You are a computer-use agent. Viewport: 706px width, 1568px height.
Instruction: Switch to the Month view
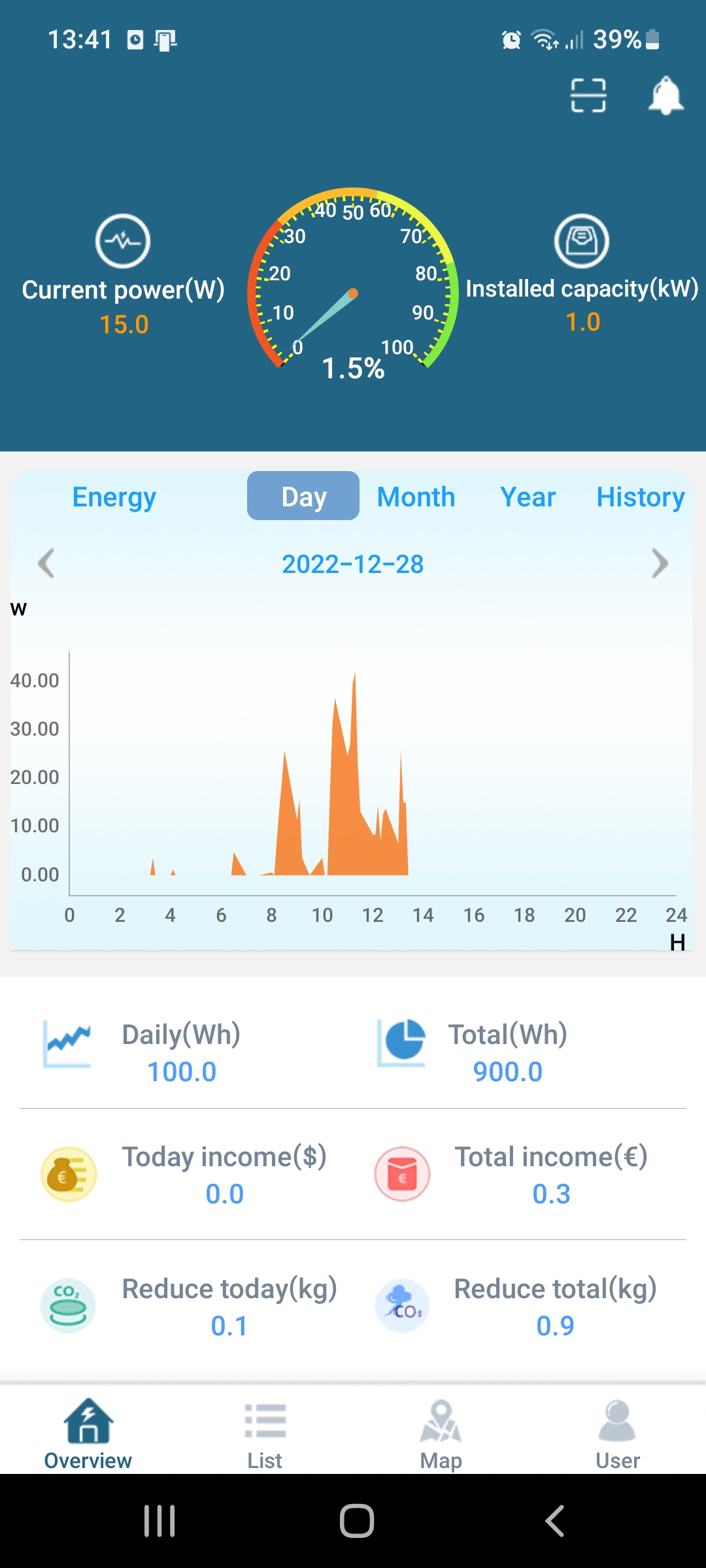coord(416,497)
